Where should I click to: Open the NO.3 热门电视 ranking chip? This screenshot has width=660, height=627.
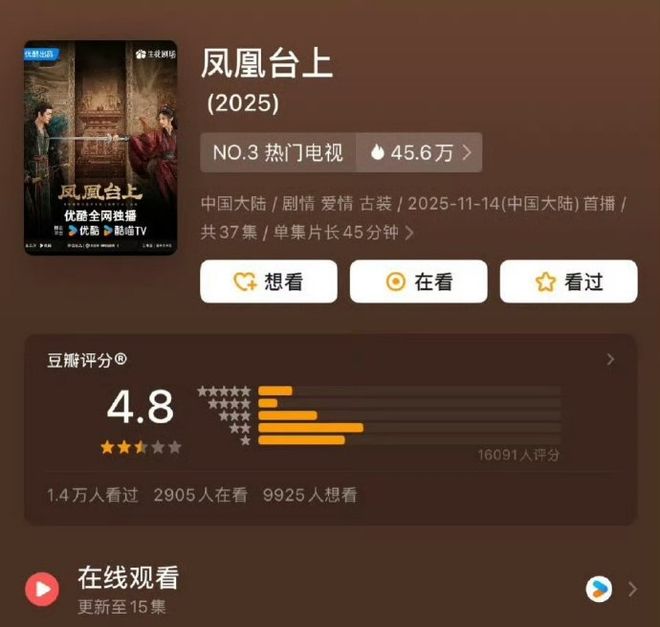[x=278, y=153]
